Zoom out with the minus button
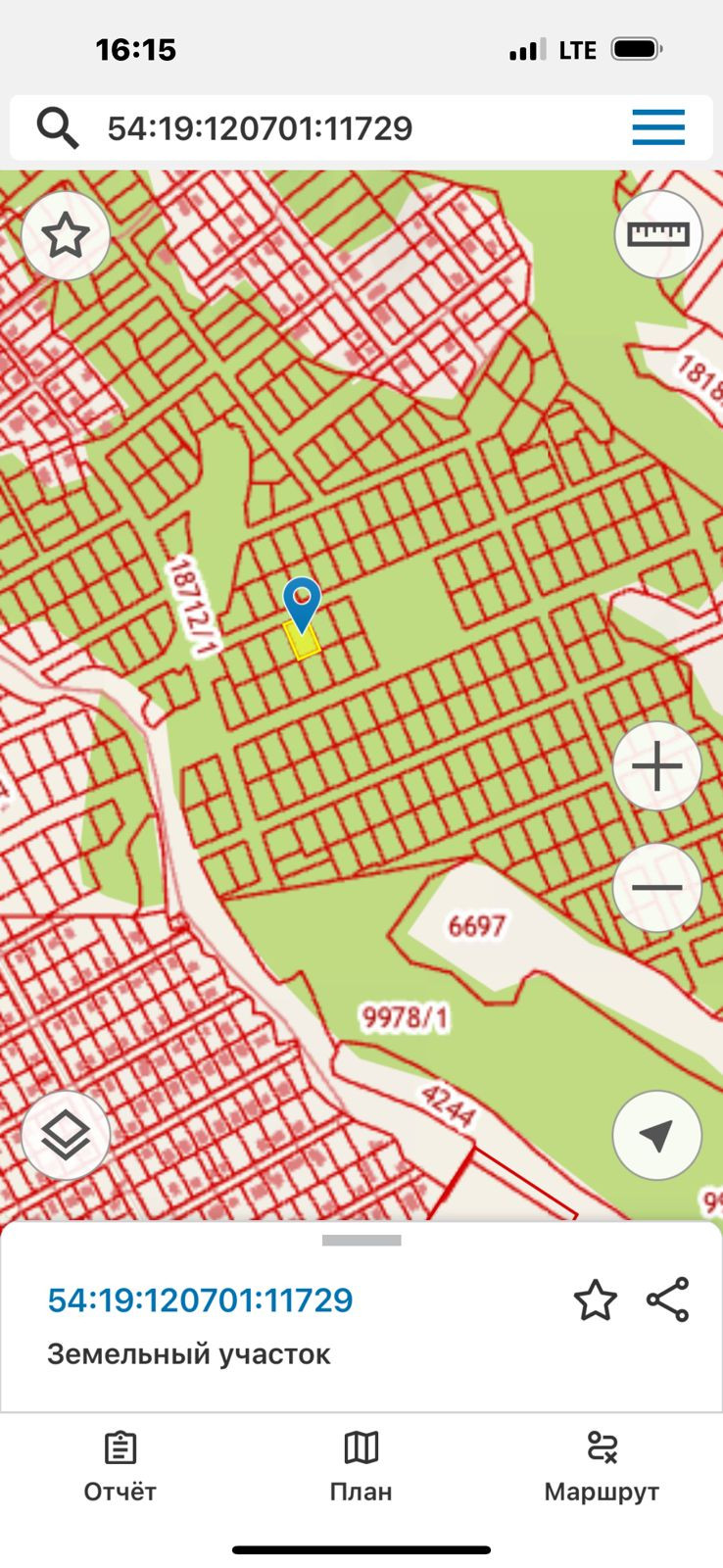 pyautogui.click(x=657, y=887)
